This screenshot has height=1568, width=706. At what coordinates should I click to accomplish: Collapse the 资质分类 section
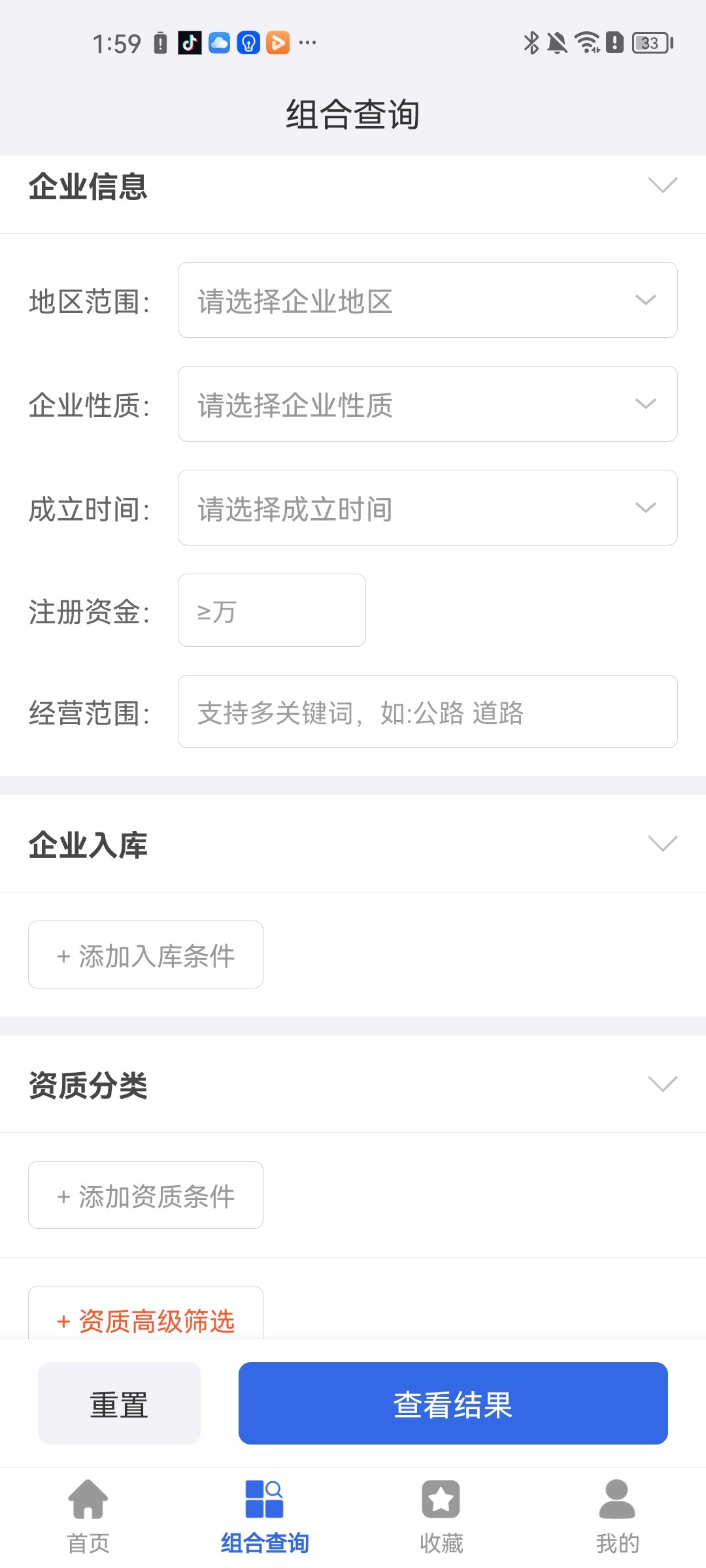coord(663,1083)
